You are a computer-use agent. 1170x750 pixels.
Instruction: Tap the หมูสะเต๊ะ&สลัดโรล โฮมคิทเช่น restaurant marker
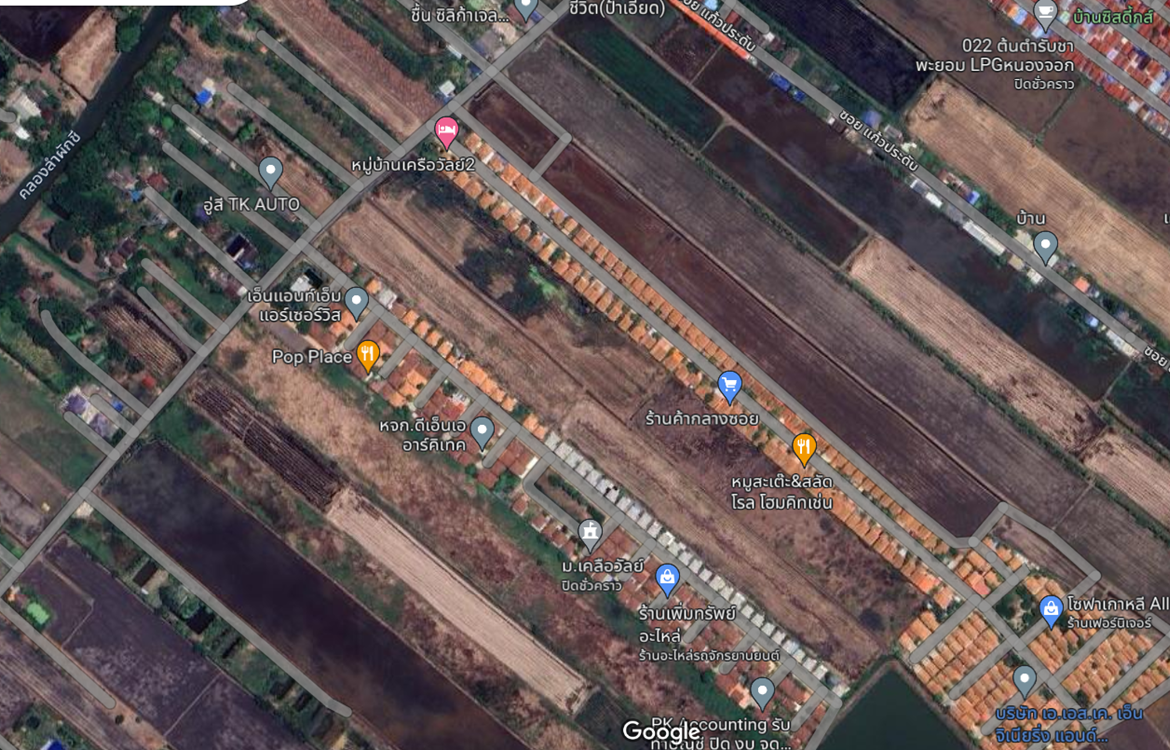click(x=804, y=448)
